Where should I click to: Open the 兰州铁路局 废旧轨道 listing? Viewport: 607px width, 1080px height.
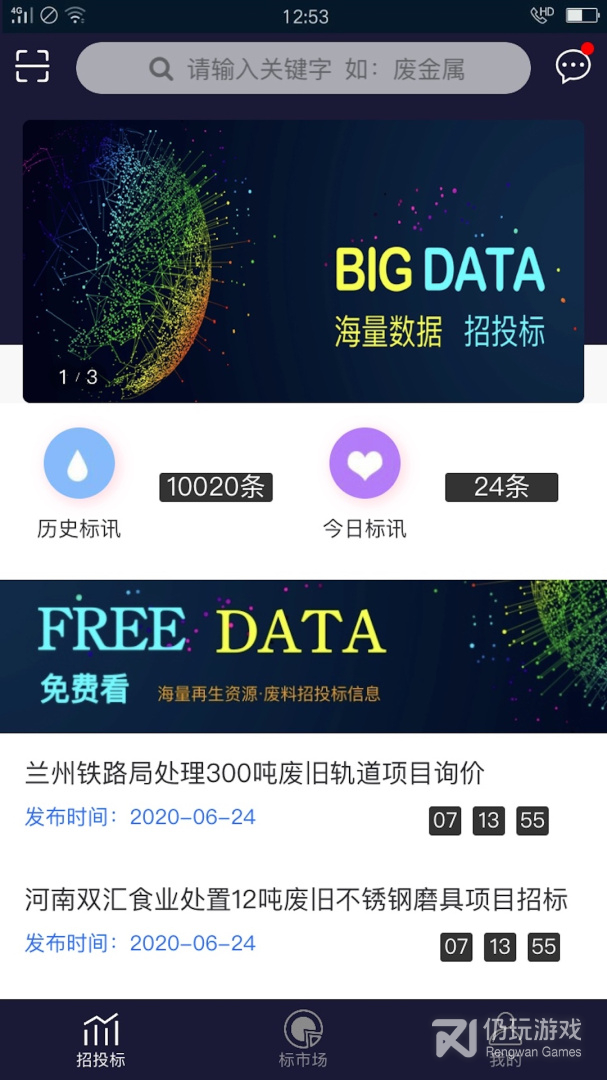pyautogui.click(x=303, y=796)
